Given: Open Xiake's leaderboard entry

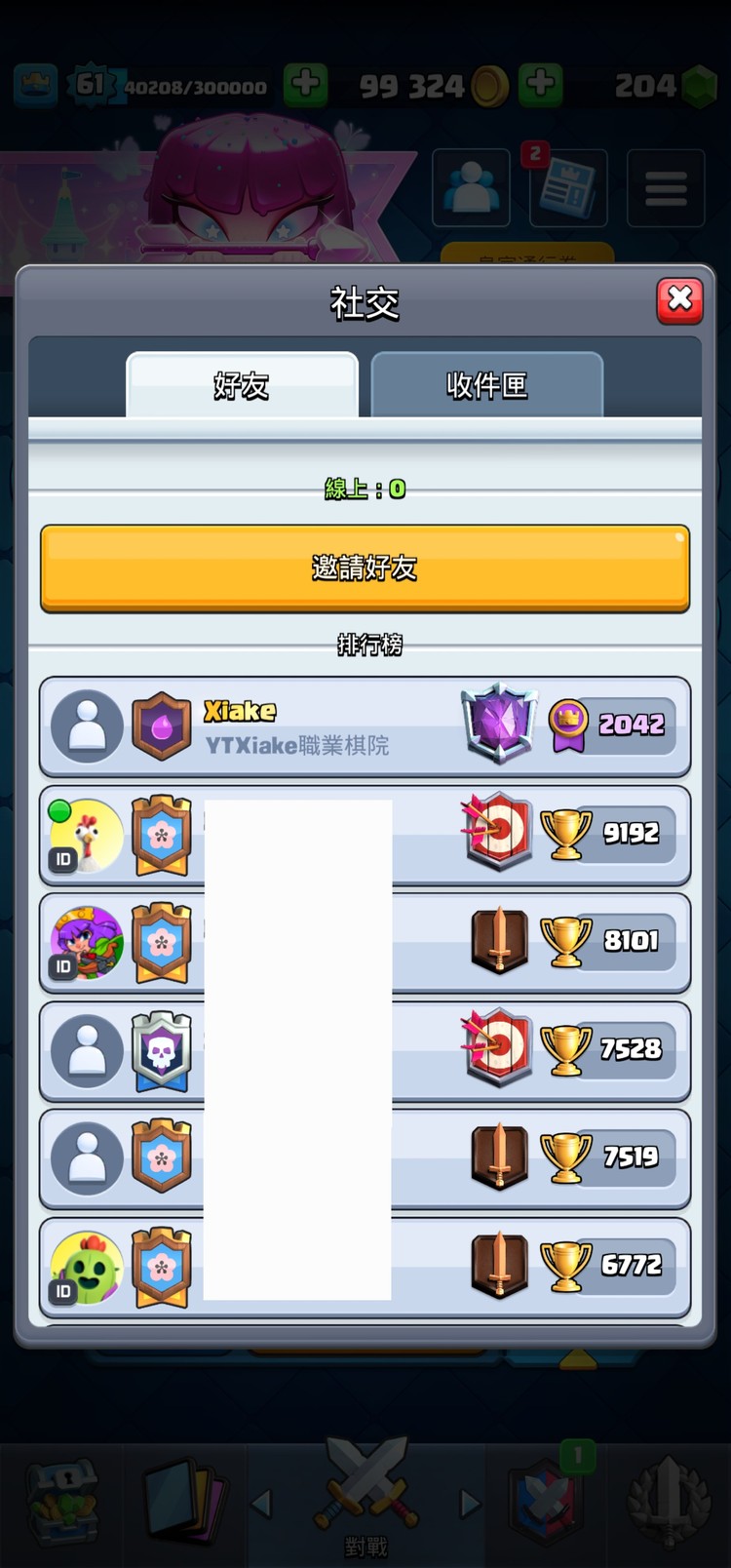Looking at the screenshot, I should coord(365,726).
